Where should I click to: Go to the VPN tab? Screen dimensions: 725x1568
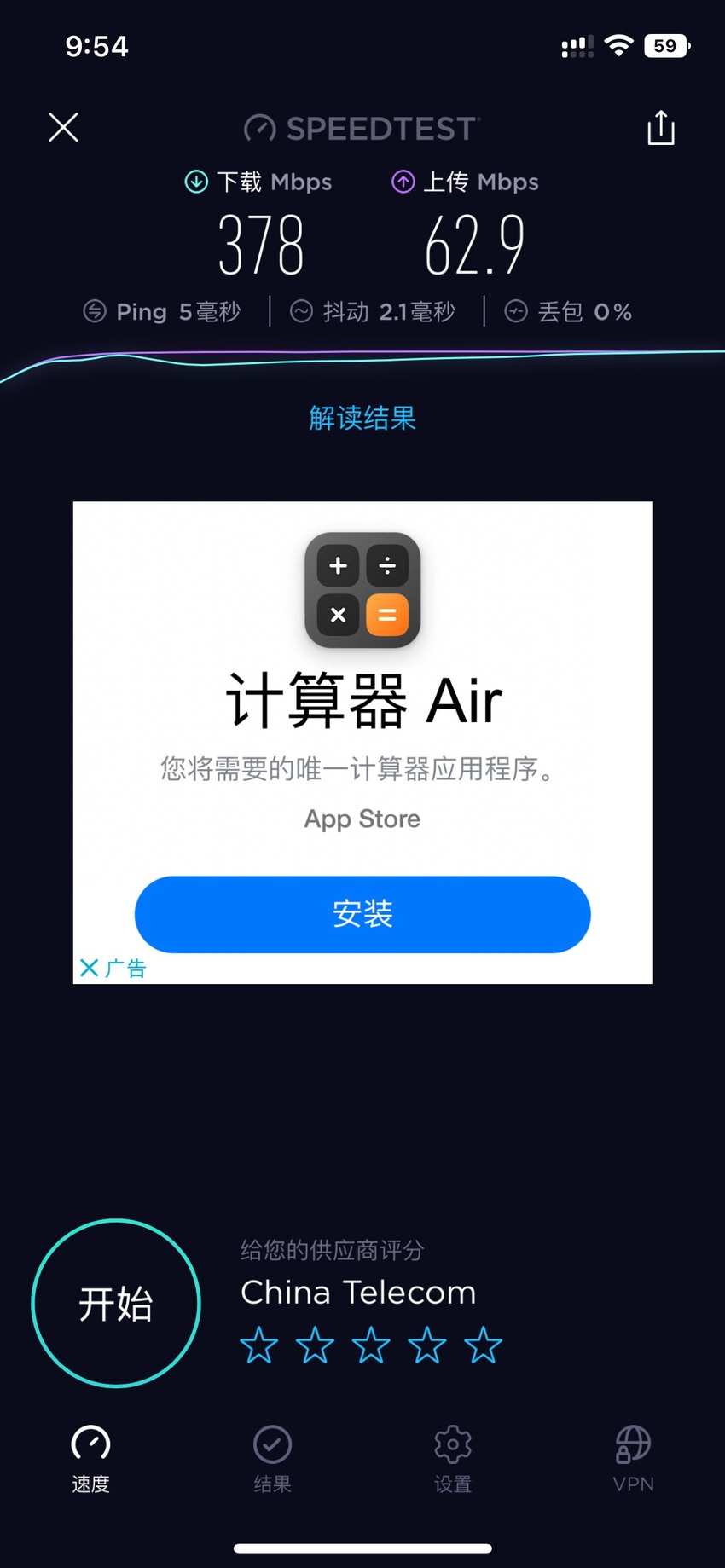[634, 1459]
